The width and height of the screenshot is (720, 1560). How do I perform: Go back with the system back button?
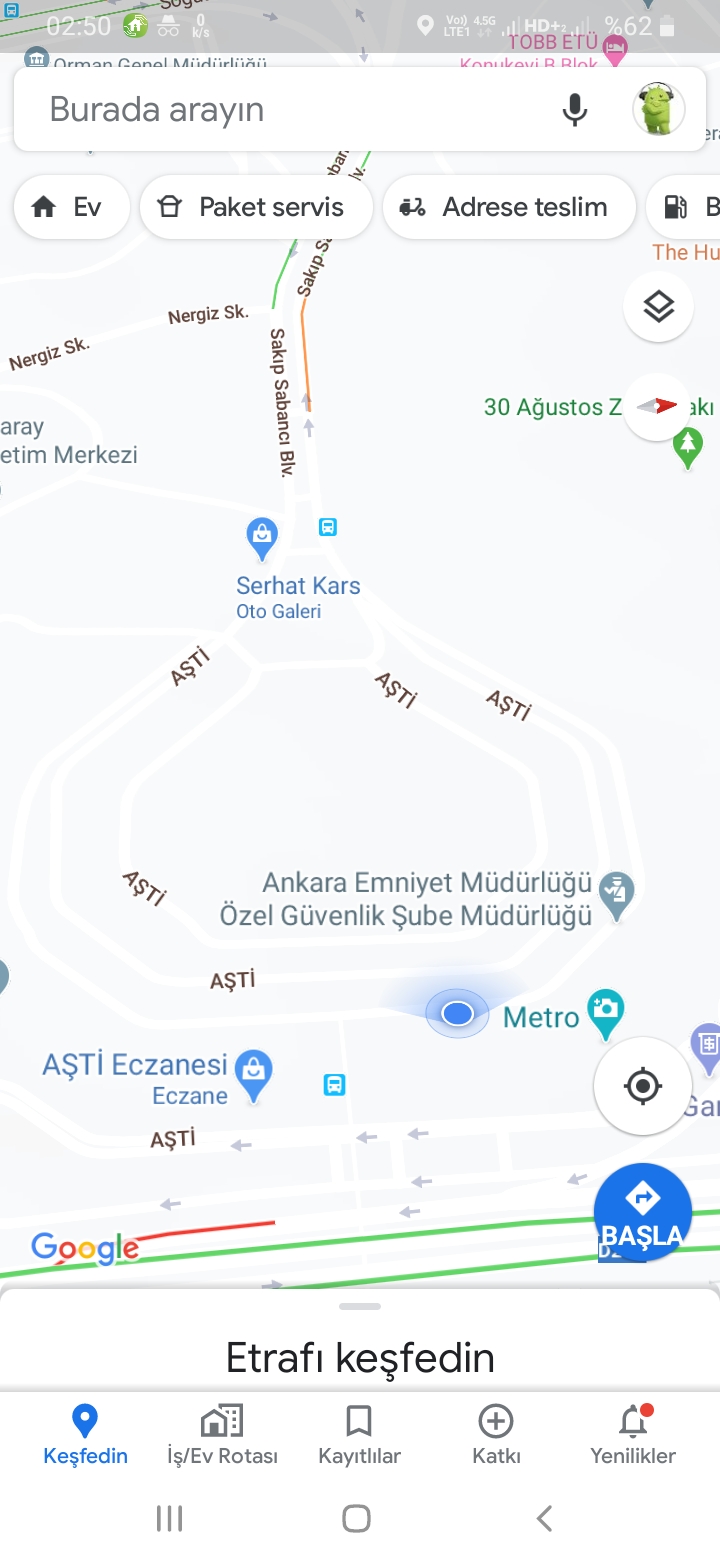pyautogui.click(x=544, y=1519)
